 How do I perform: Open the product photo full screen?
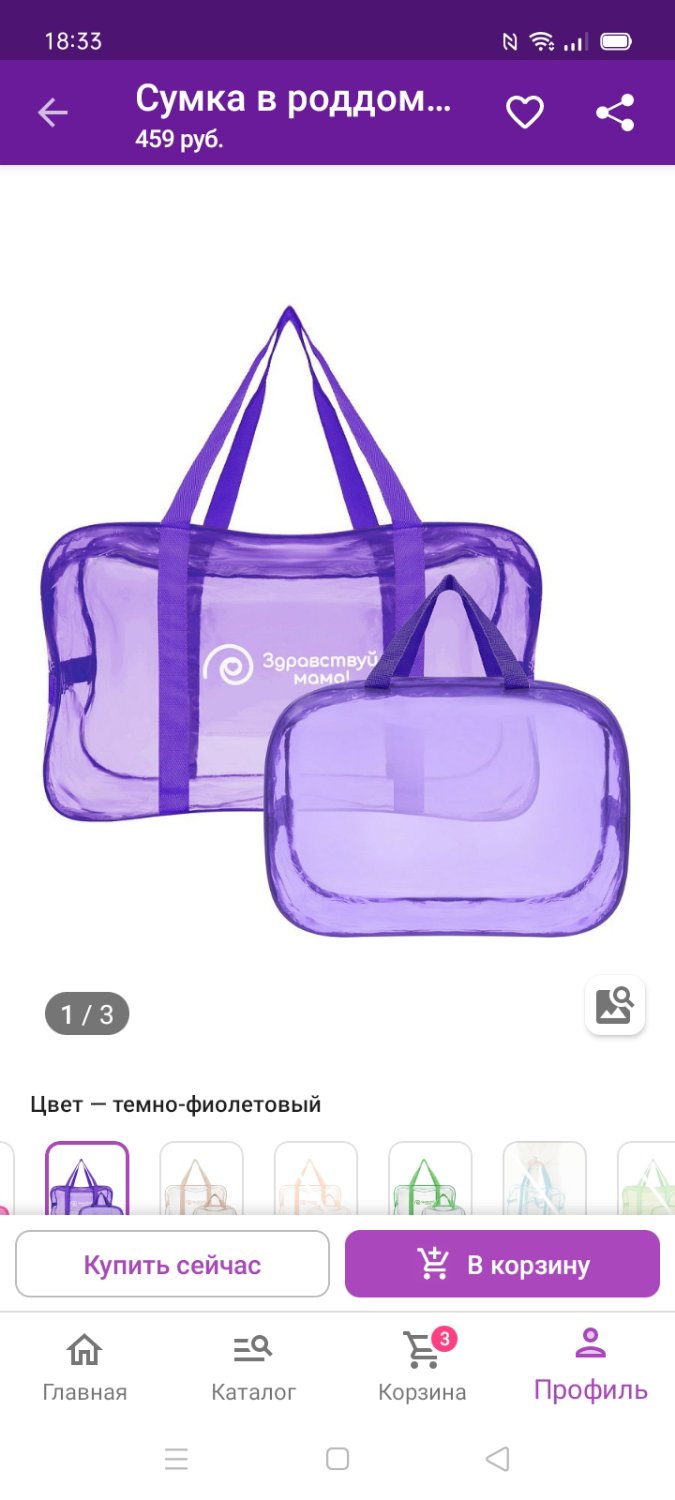point(335,620)
